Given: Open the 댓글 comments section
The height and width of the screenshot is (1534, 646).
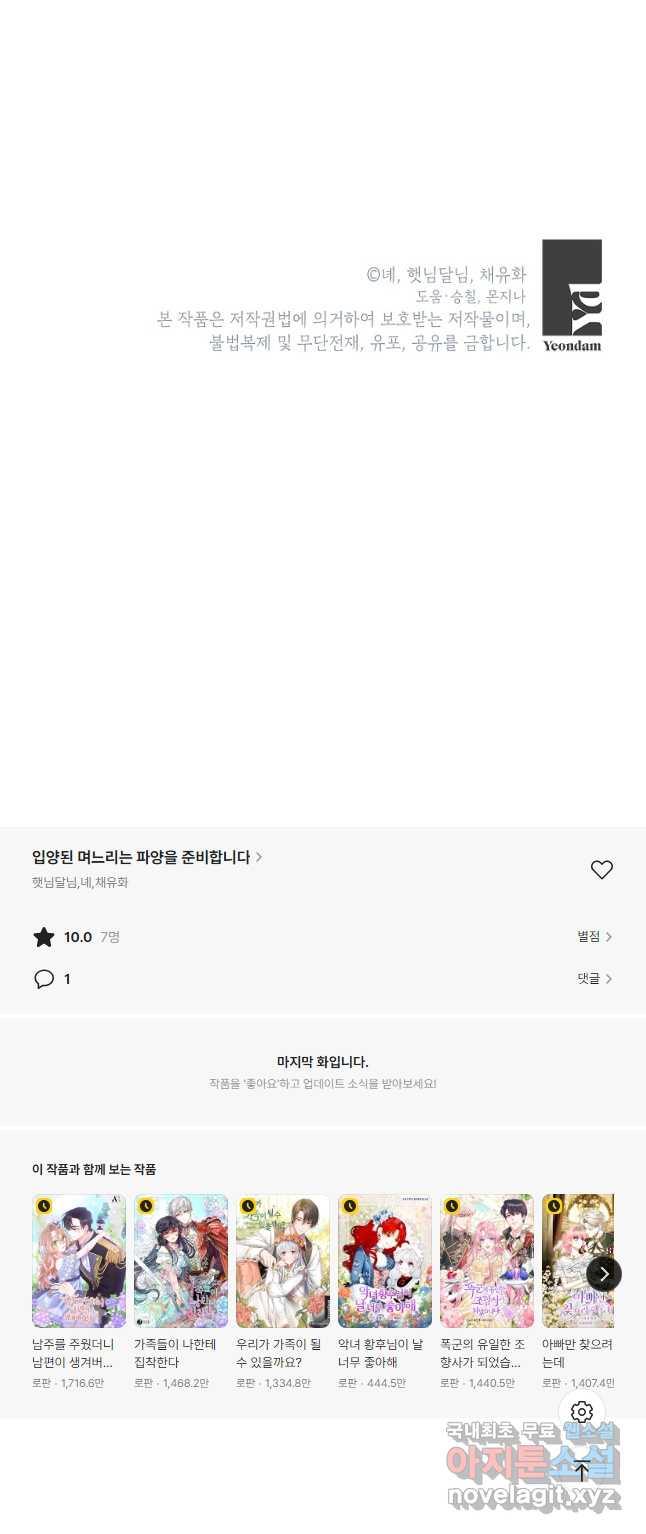Looking at the screenshot, I should 594,979.
